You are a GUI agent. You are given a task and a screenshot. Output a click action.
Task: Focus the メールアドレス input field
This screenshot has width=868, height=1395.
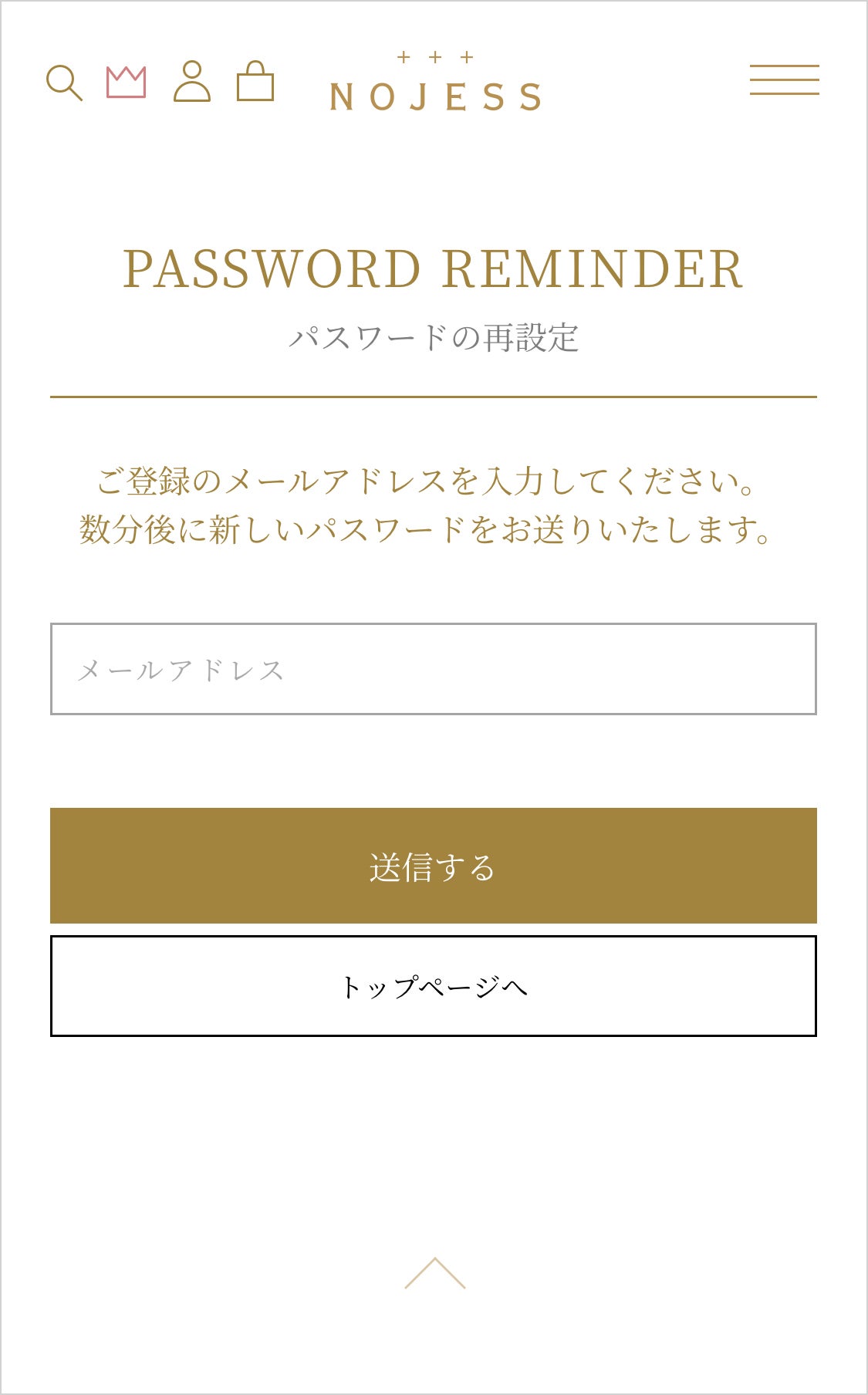pos(434,669)
